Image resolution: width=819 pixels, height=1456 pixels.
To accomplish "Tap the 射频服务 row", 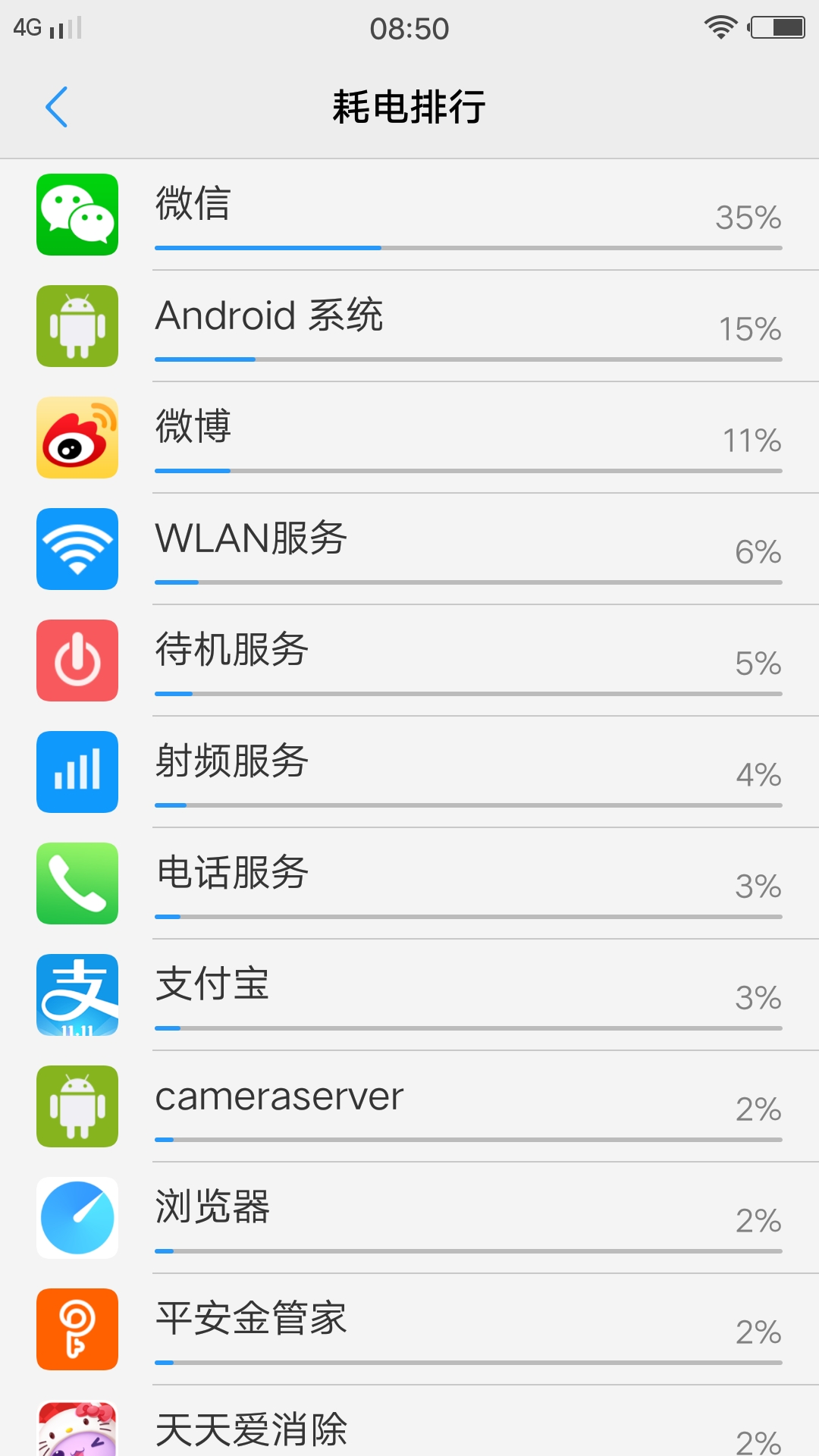I will pyautogui.click(x=409, y=772).
